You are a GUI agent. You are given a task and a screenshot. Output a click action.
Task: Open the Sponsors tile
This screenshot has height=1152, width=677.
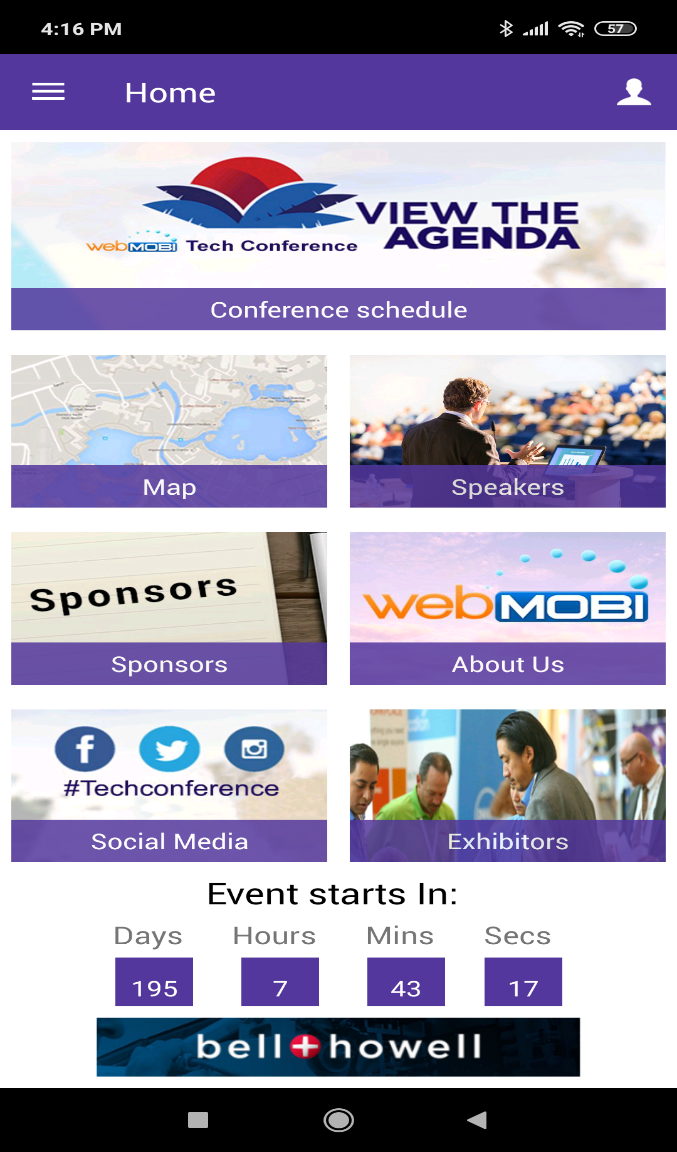(x=169, y=608)
